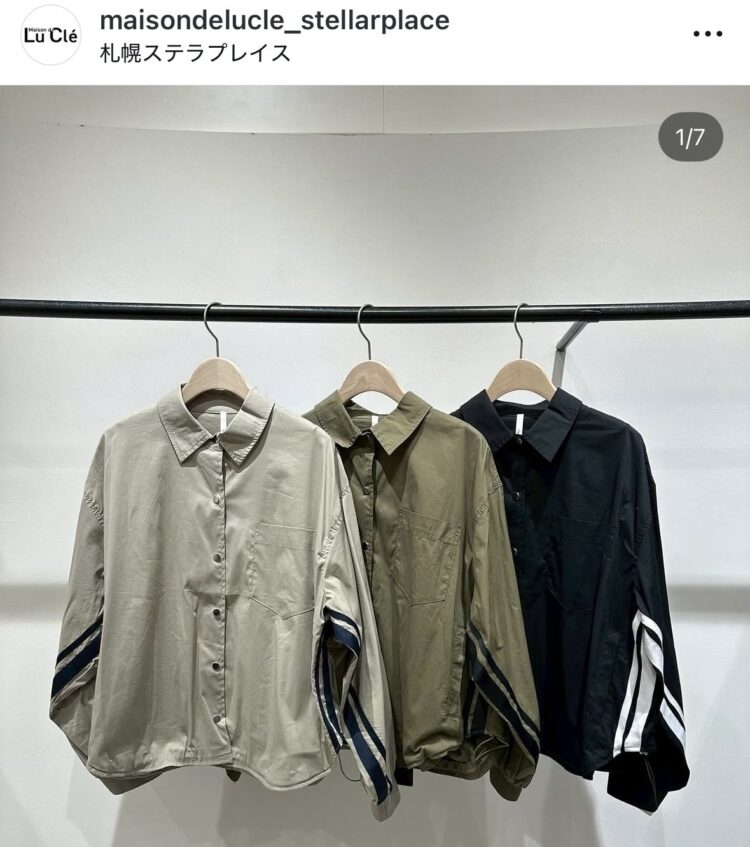Tap the Lu Clé profile avatar

pos(50,35)
